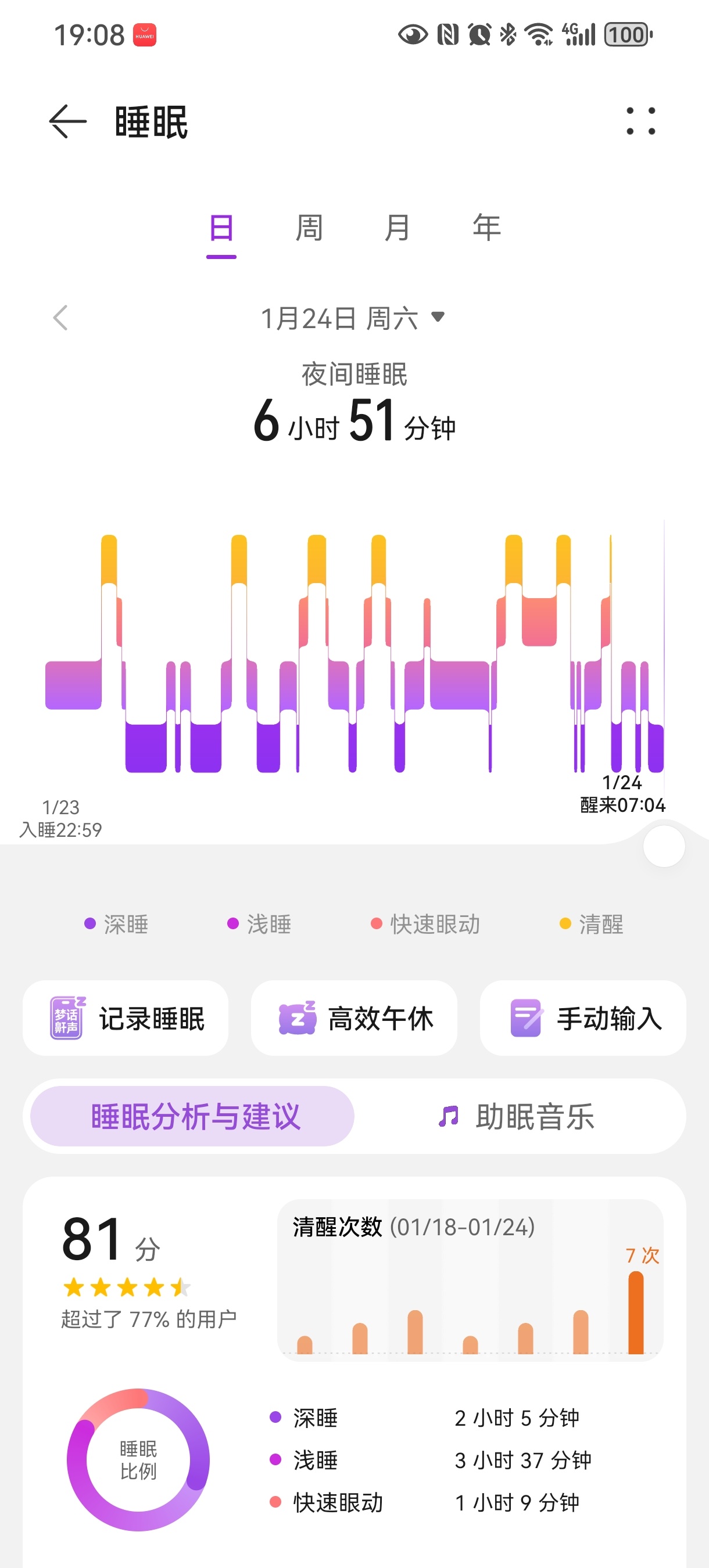Switch to the 月 view
Screen dimensions: 709x1568
point(397,228)
